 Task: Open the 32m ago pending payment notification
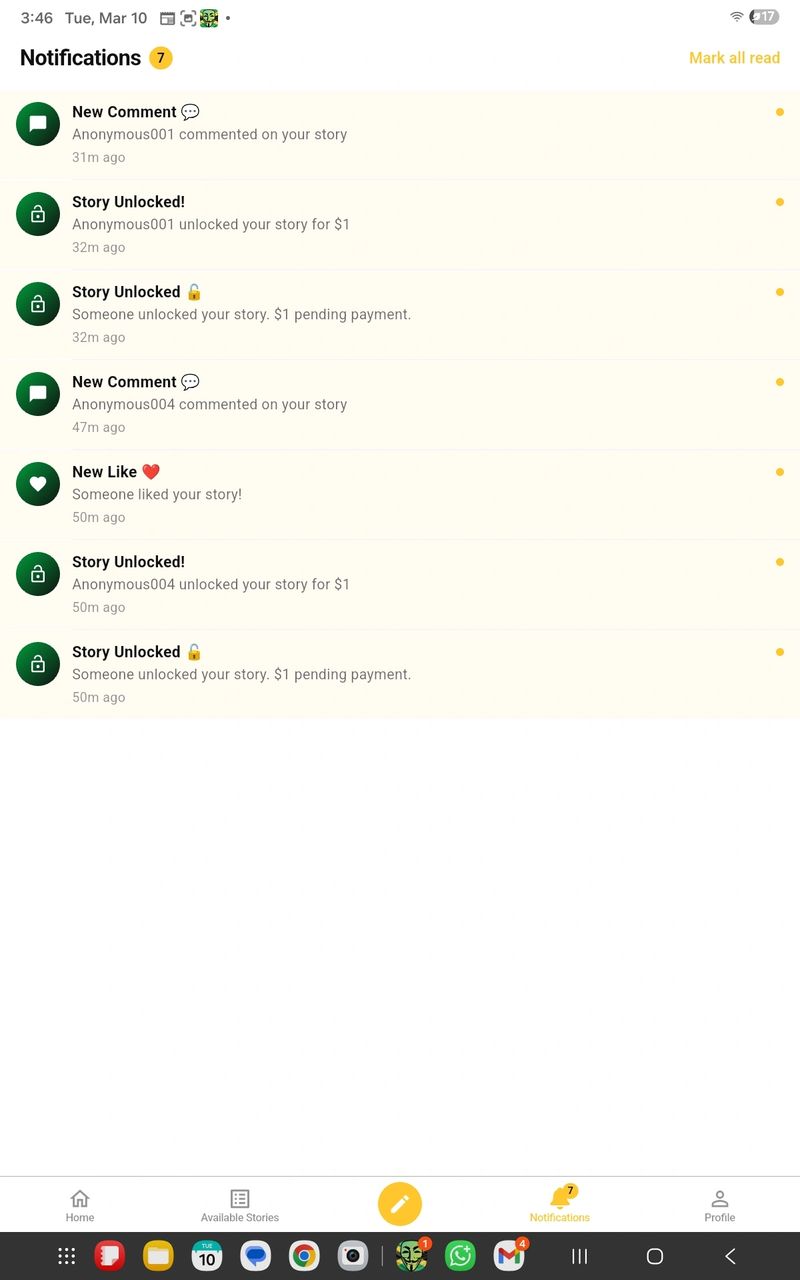click(x=400, y=314)
